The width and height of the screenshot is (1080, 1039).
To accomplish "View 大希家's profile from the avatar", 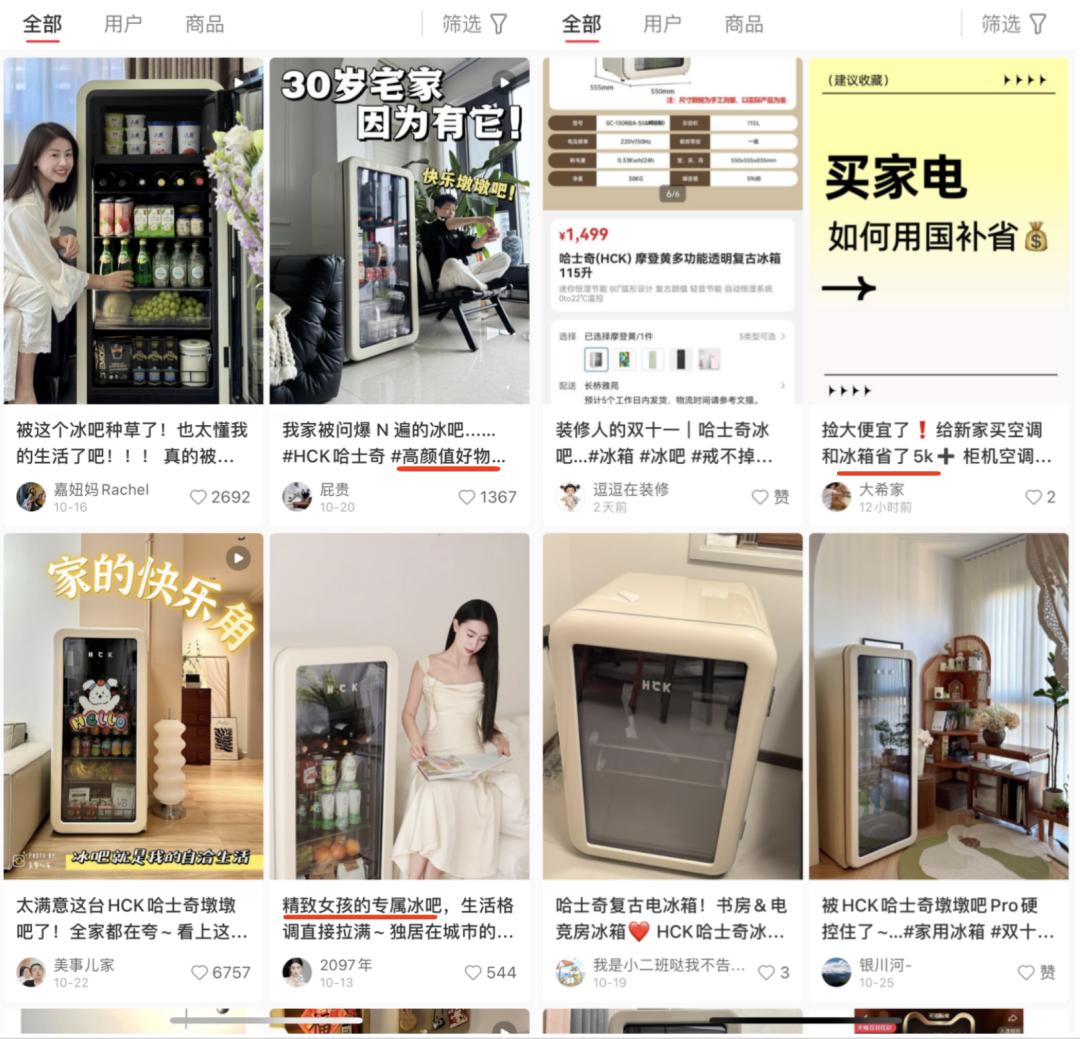I will tap(836, 497).
